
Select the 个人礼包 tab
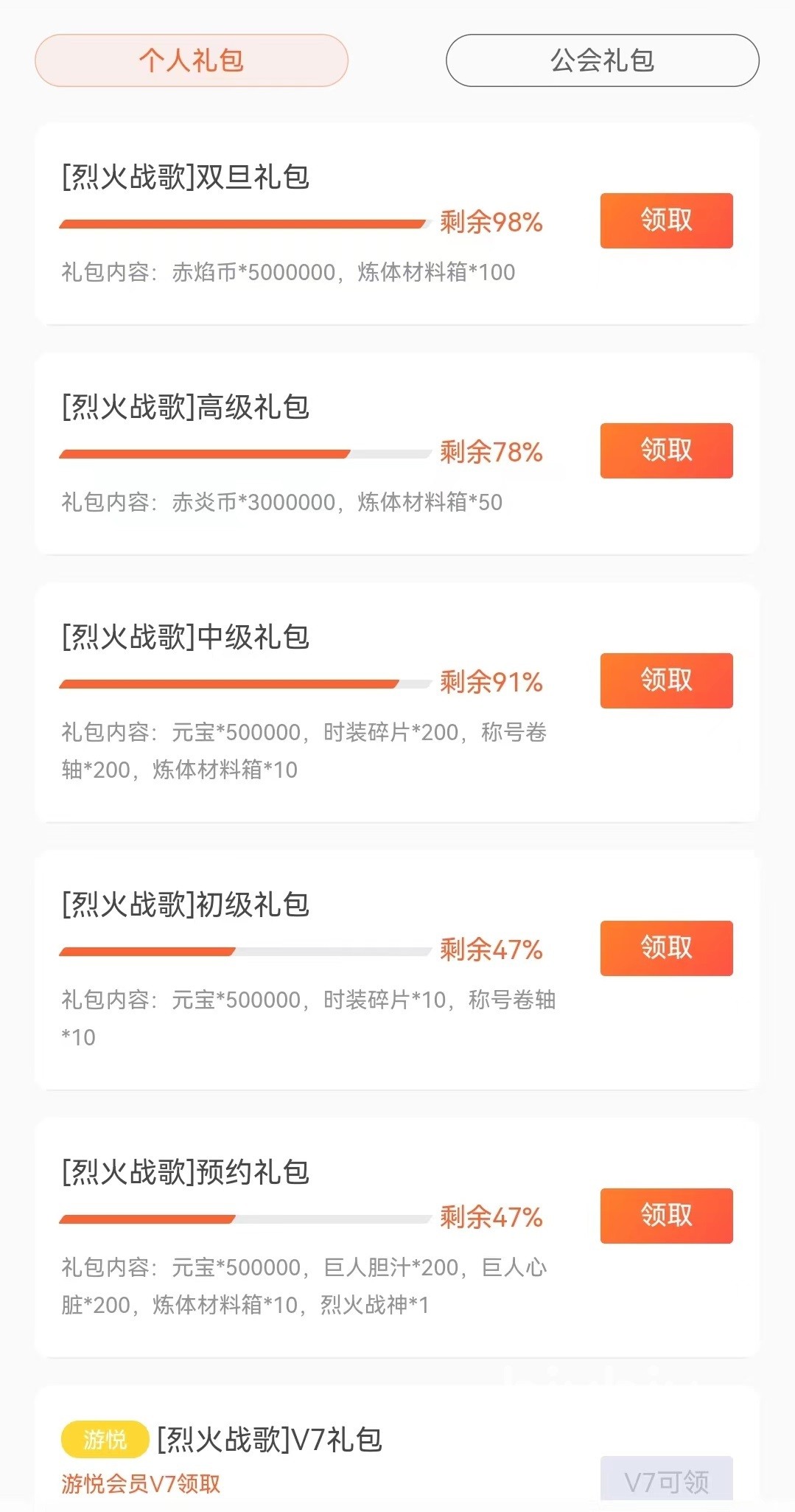193,61
